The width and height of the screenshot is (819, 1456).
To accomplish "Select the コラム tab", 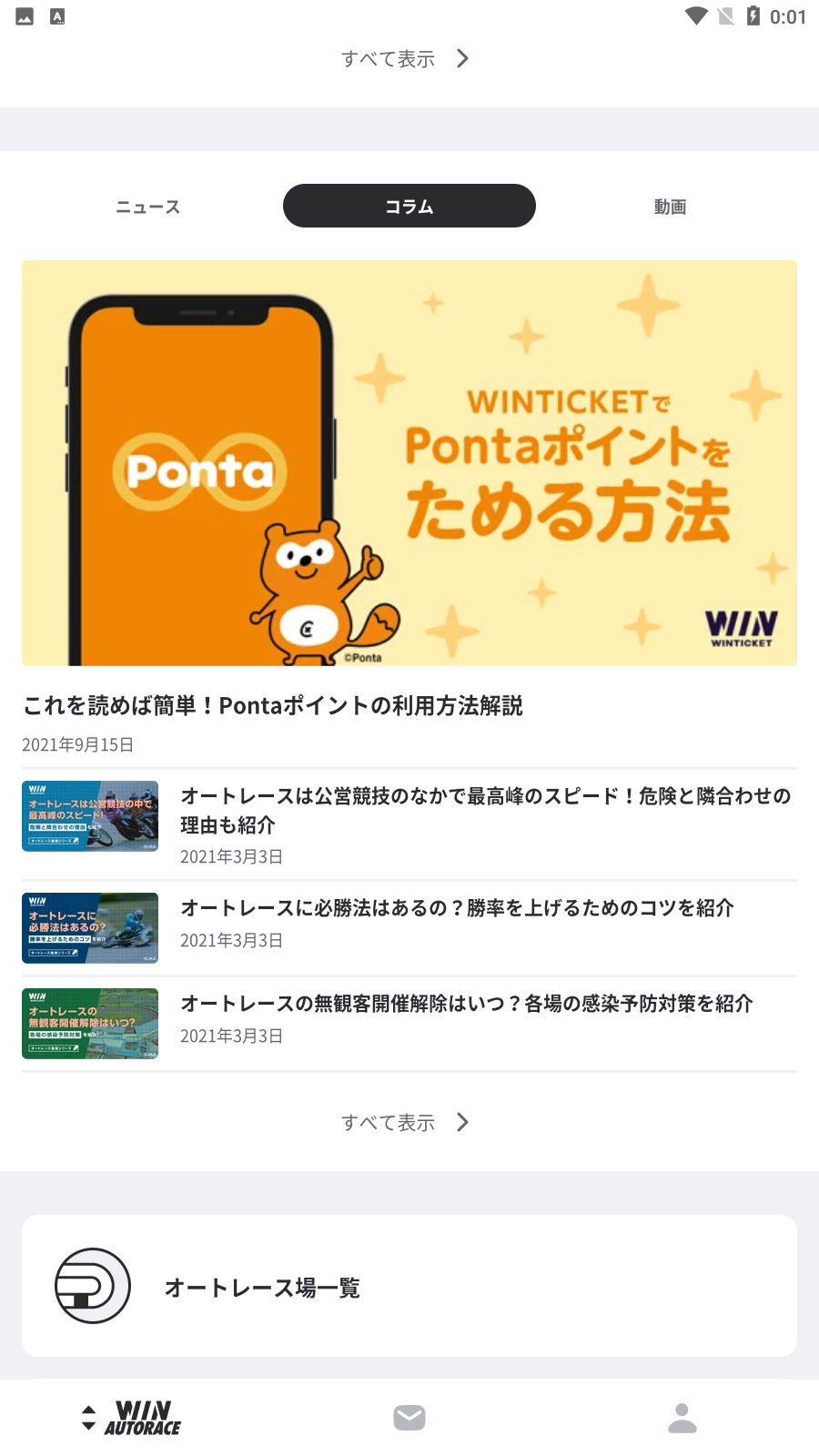I will tap(409, 206).
